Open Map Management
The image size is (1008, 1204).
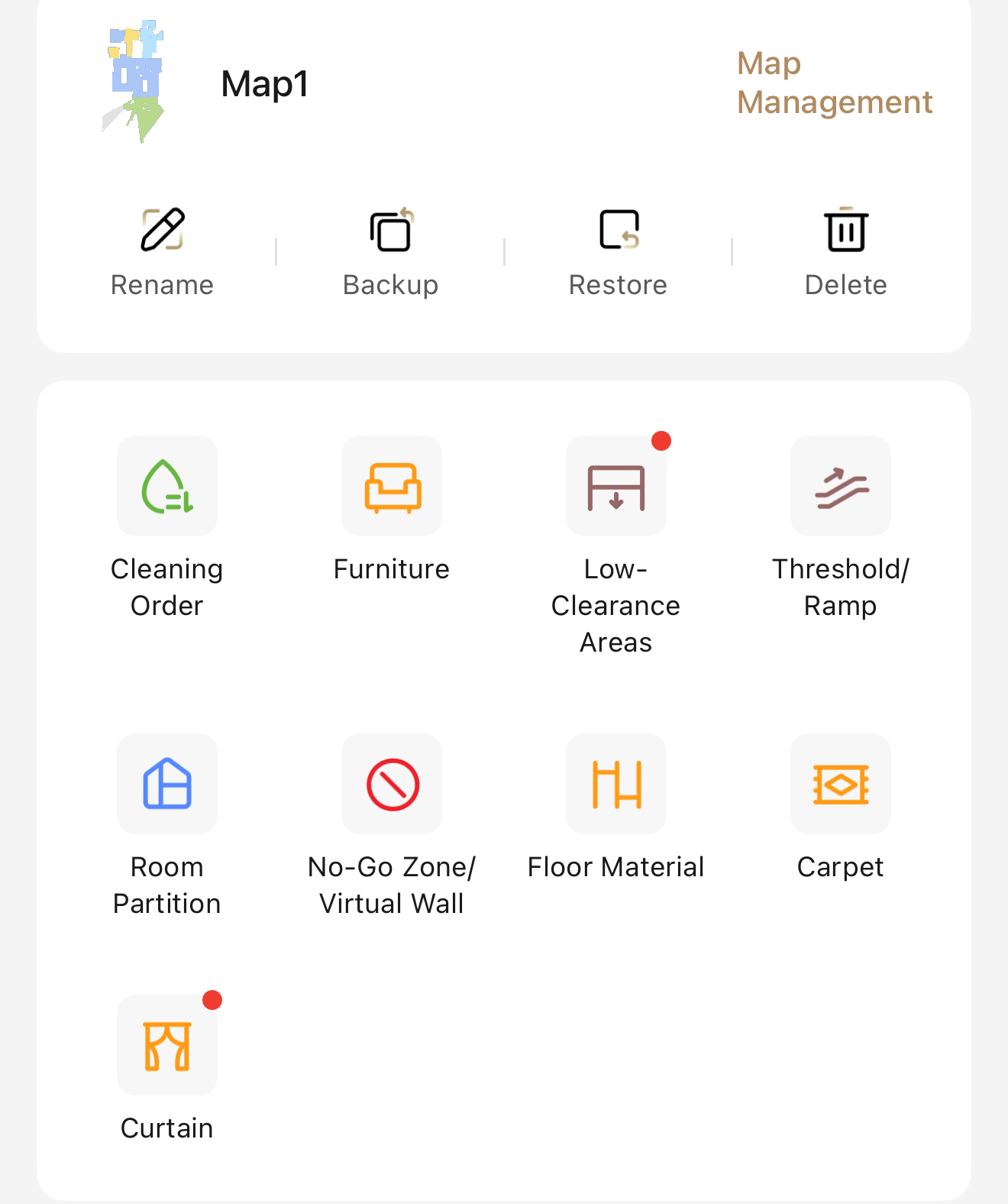(x=834, y=83)
